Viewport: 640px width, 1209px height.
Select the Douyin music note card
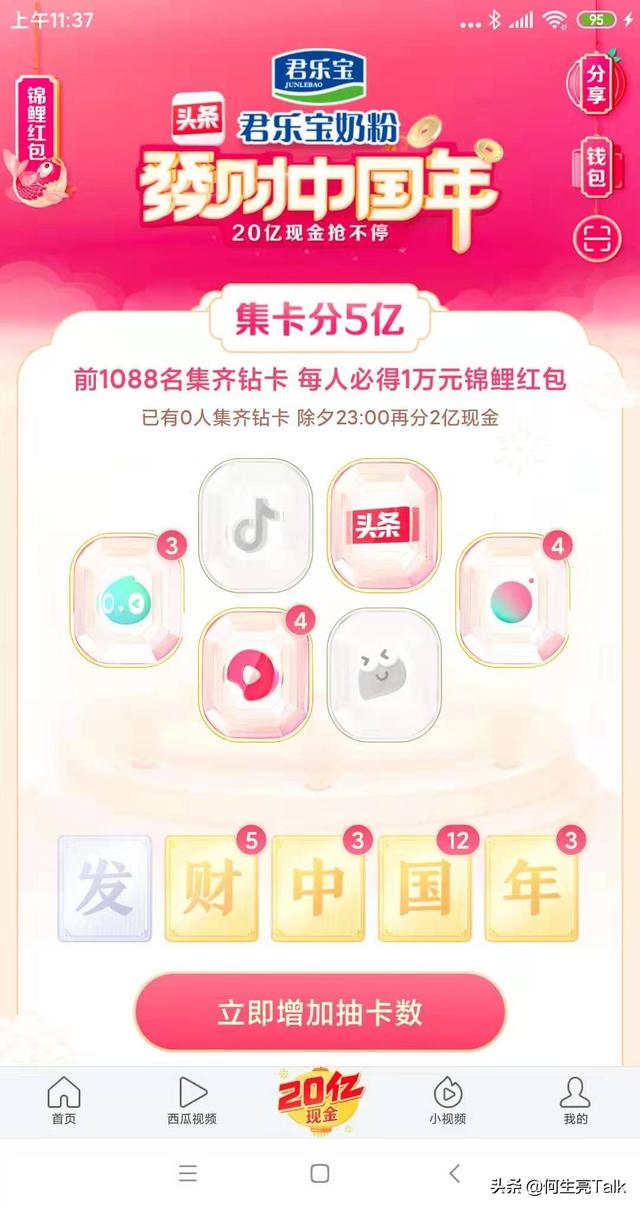[x=256, y=525]
